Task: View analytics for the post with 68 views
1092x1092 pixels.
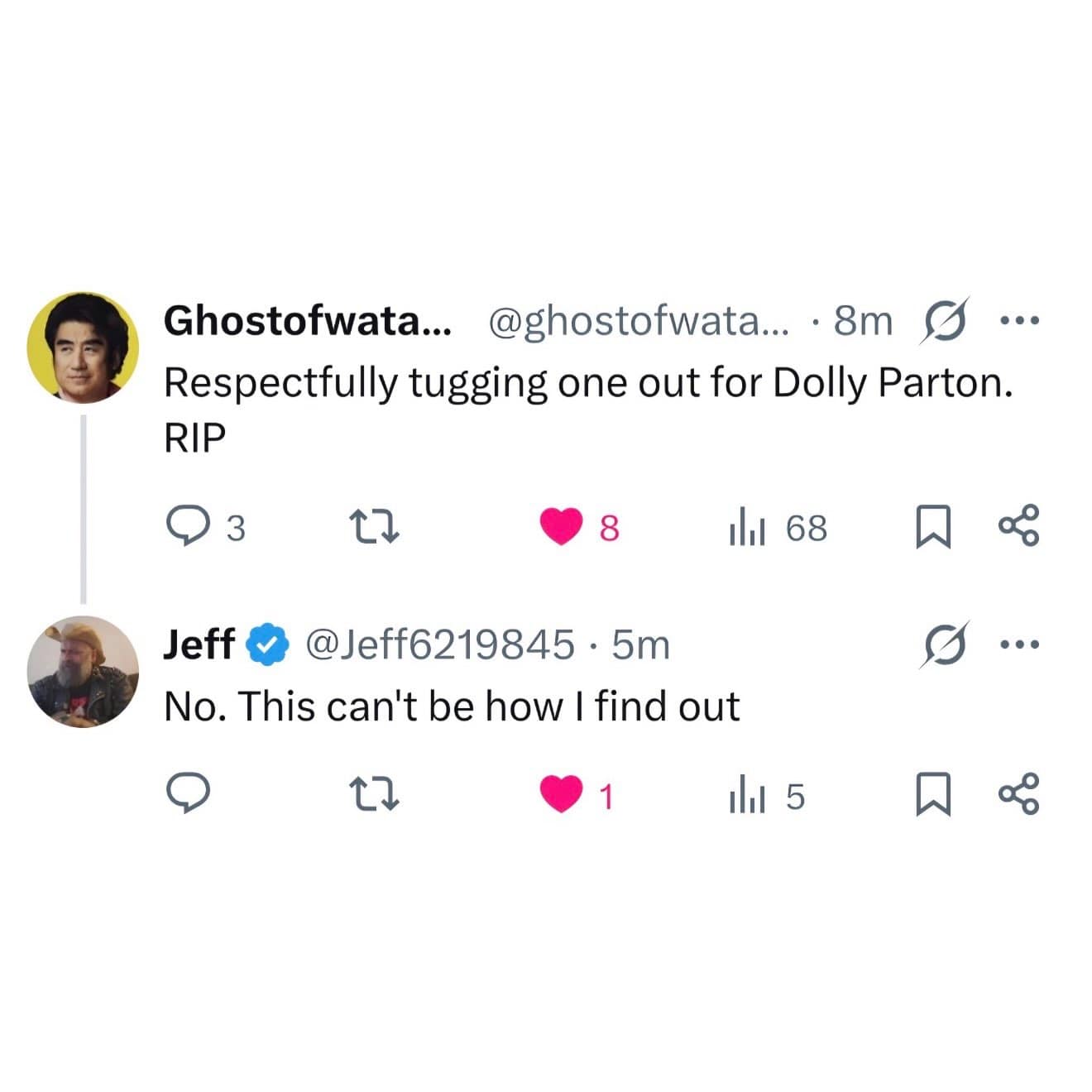Action: click(778, 528)
